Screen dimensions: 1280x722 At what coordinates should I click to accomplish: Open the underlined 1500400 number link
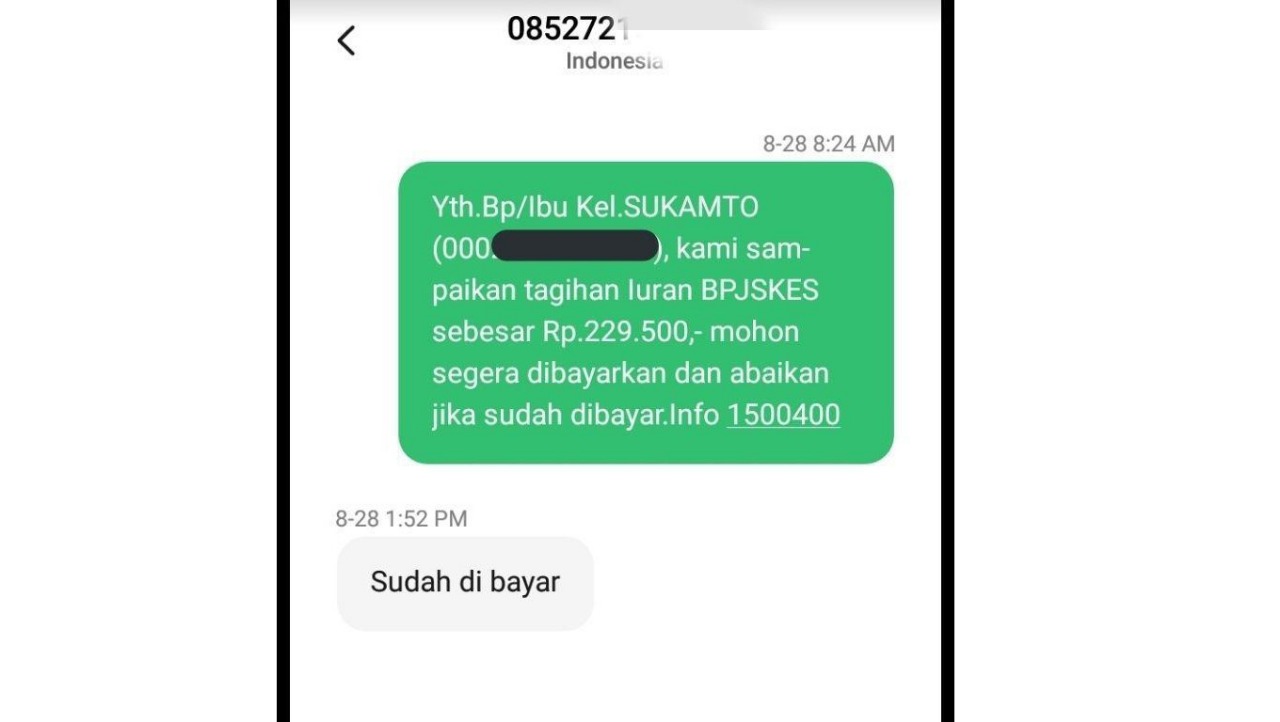pyautogui.click(x=783, y=415)
